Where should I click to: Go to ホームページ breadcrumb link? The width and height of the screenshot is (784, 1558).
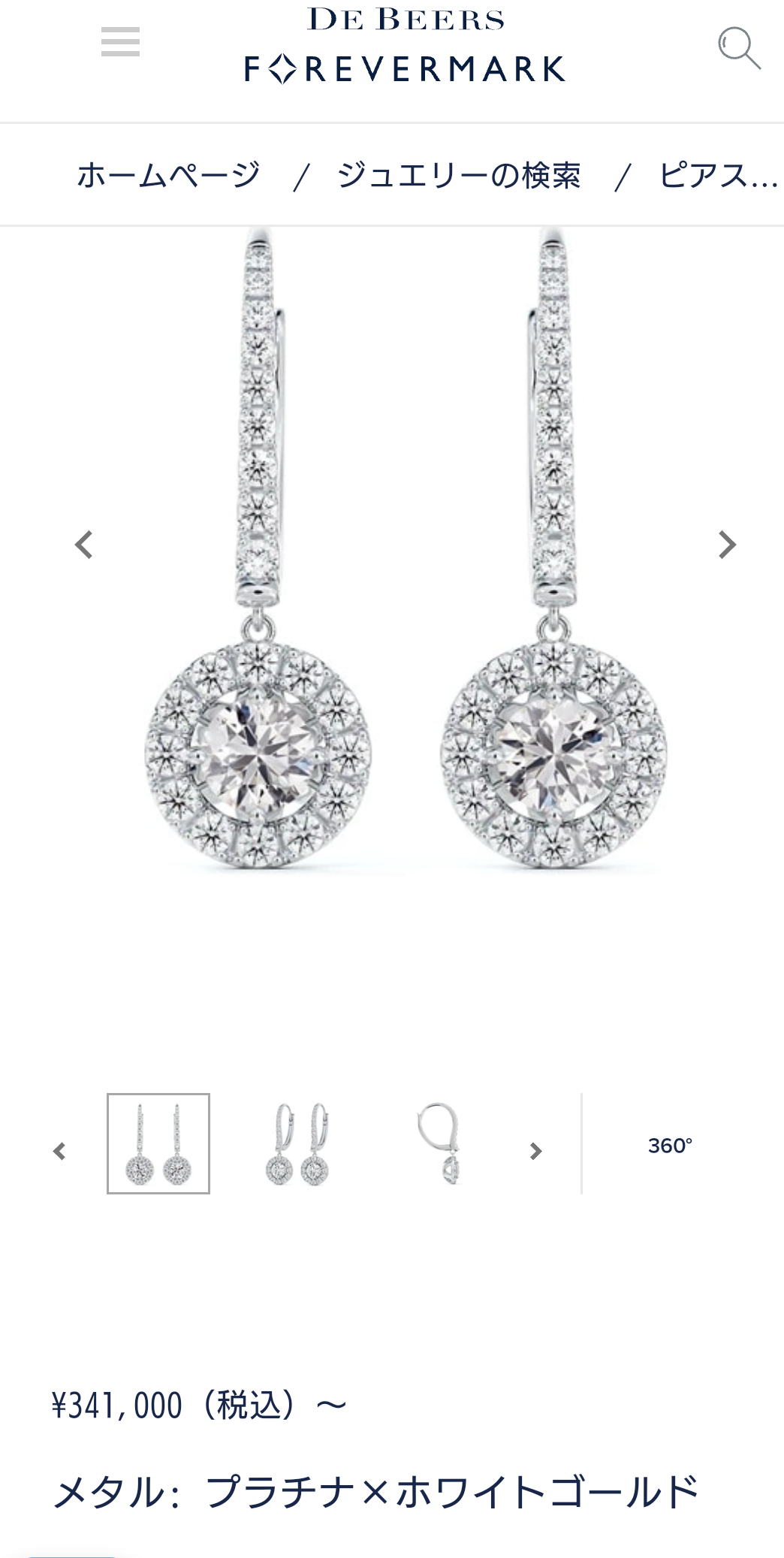pyautogui.click(x=168, y=175)
